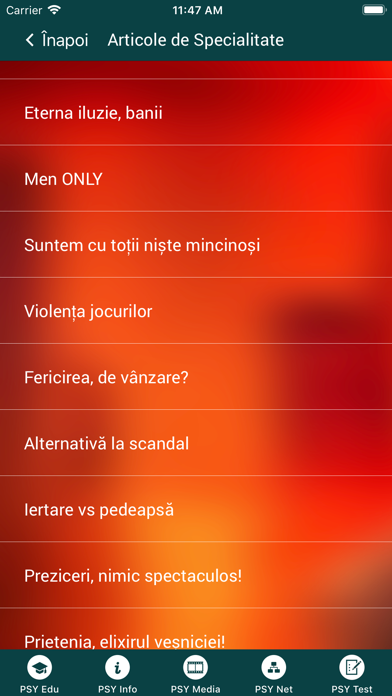Image resolution: width=392 pixels, height=696 pixels.
Task: Read Suntem cu toții niște mincinoși
Action: coord(196,245)
